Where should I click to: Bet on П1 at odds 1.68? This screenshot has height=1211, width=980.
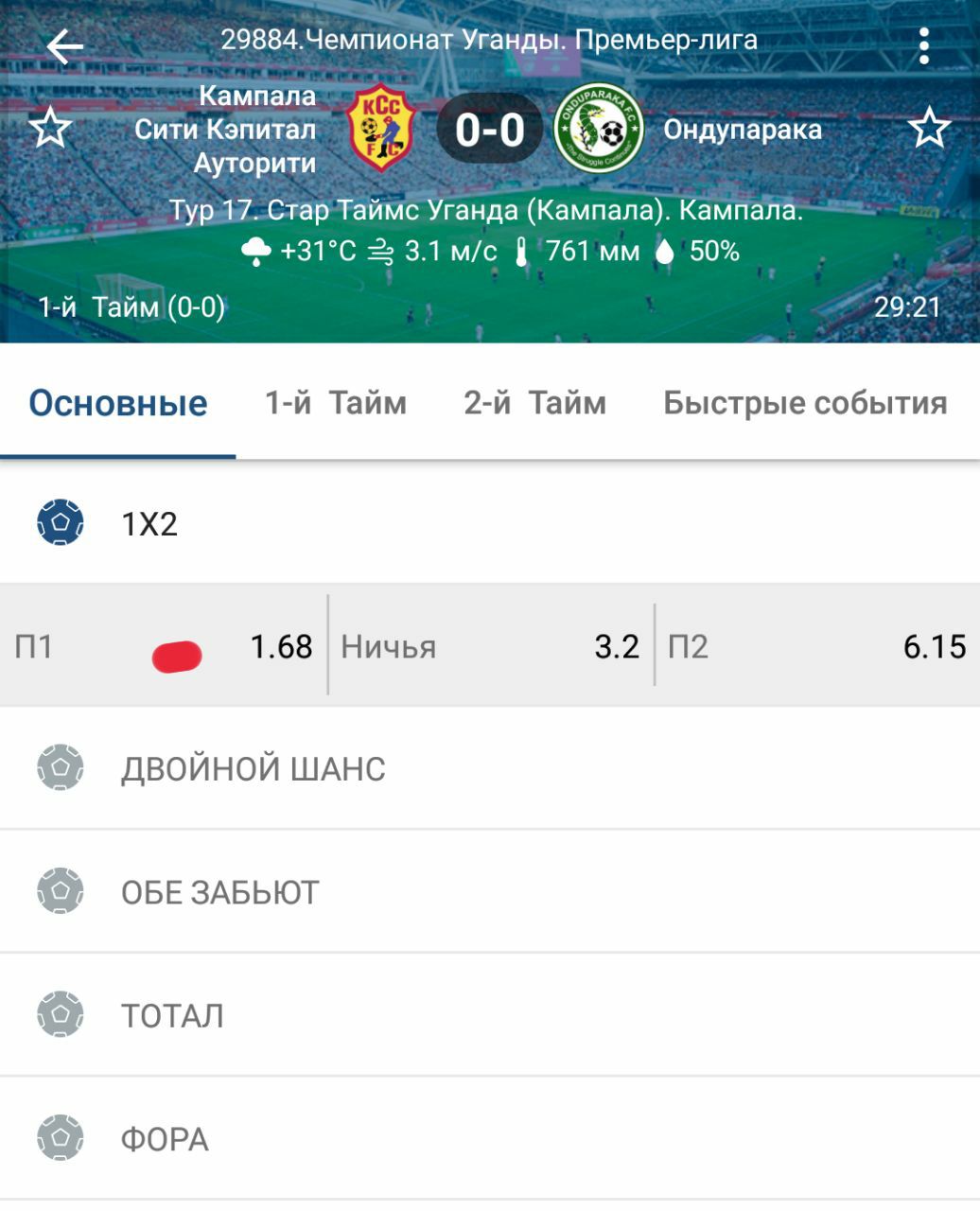(x=164, y=646)
